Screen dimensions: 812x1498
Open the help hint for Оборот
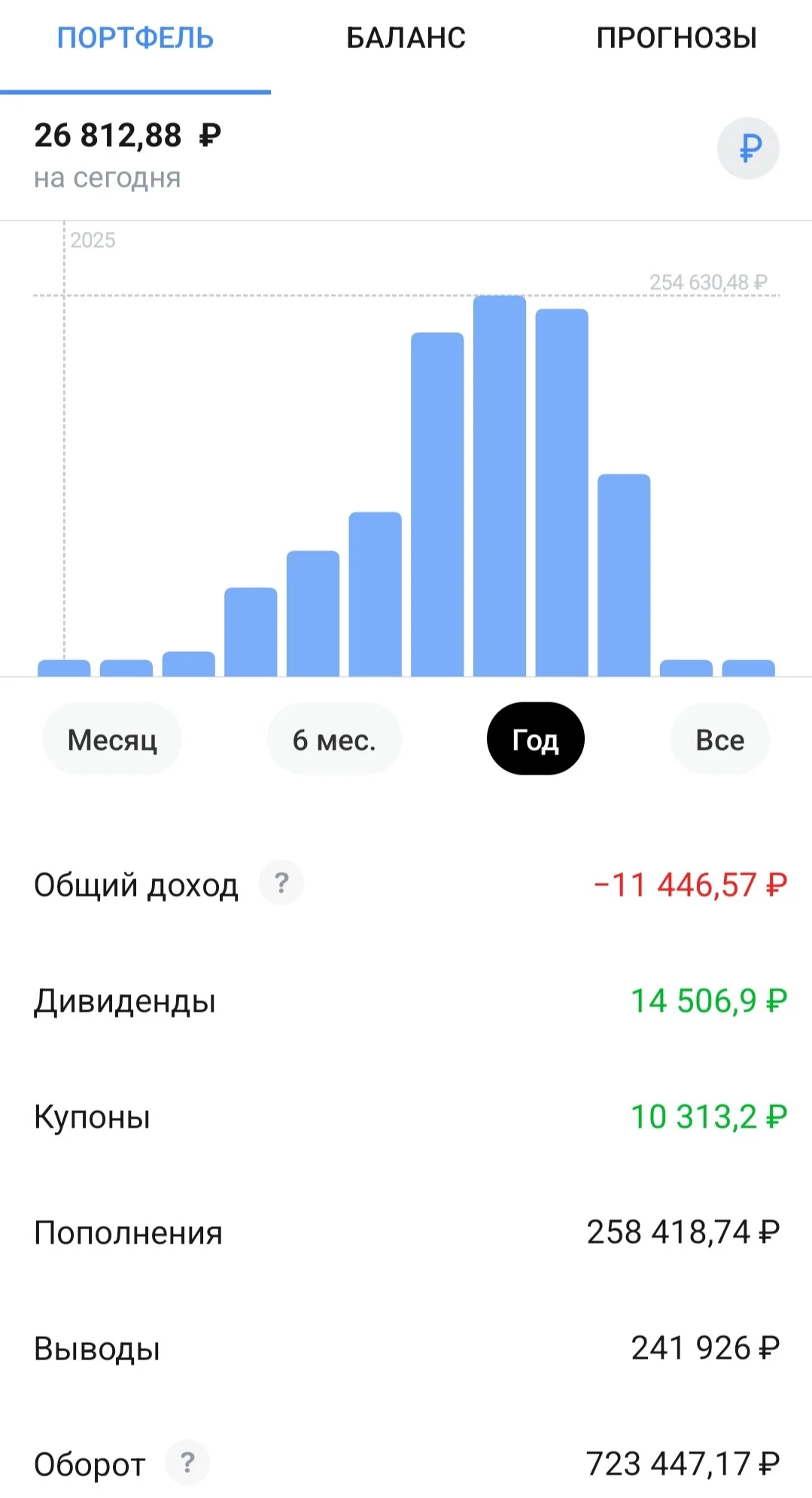(x=187, y=1463)
